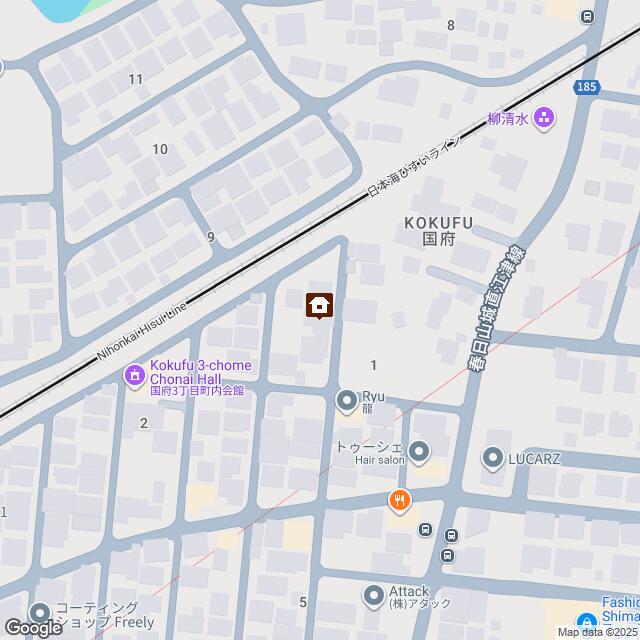Select the brown home marker

pos(319,304)
